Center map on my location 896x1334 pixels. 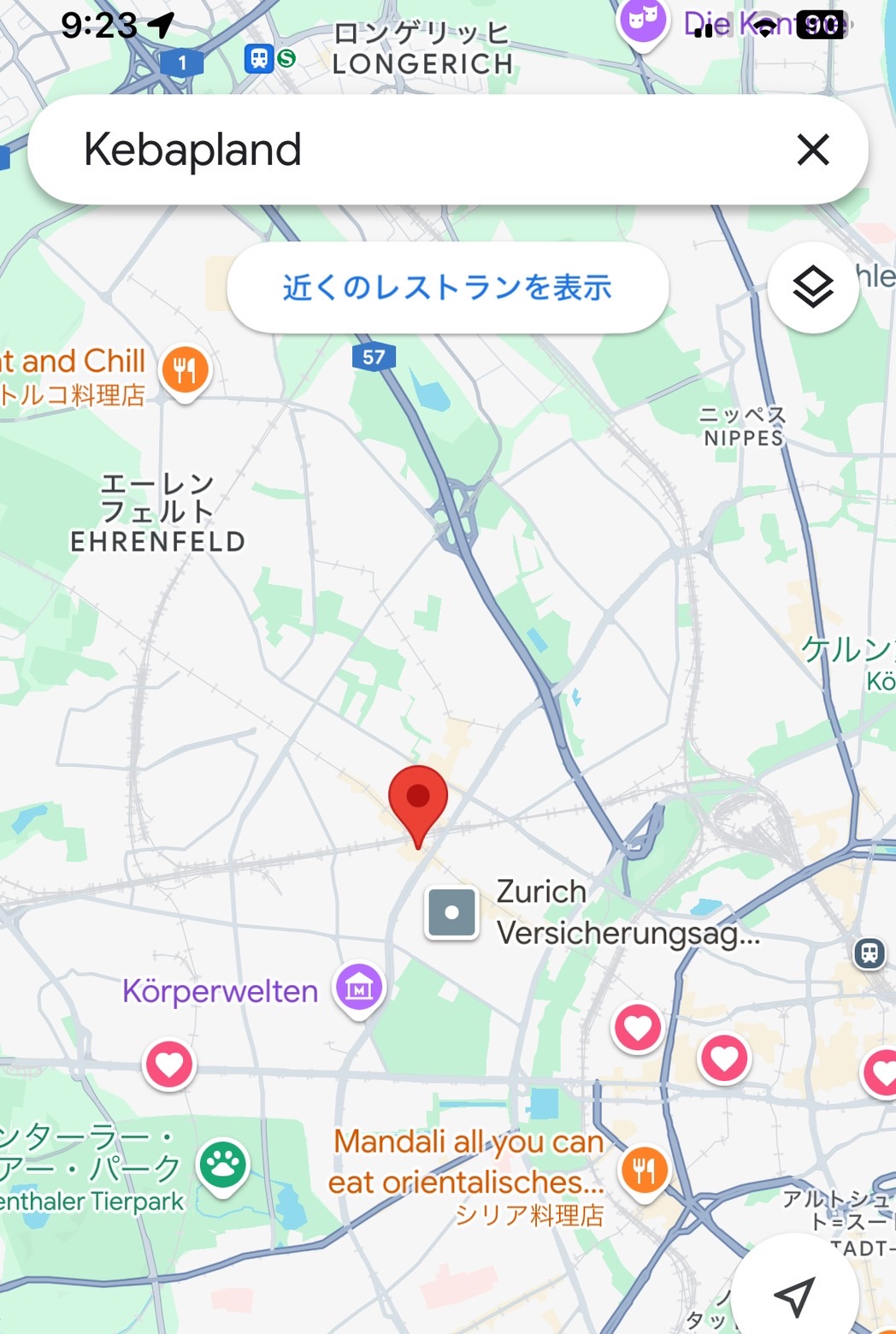pos(794,1296)
